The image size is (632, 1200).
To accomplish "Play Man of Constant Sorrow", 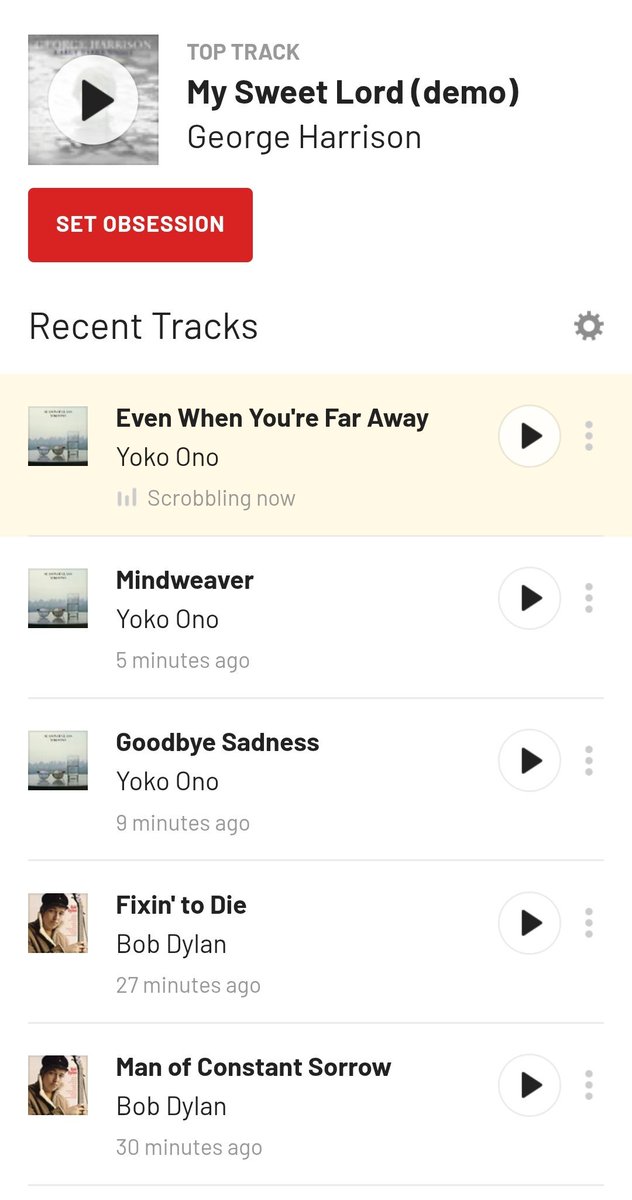I will coord(529,1085).
